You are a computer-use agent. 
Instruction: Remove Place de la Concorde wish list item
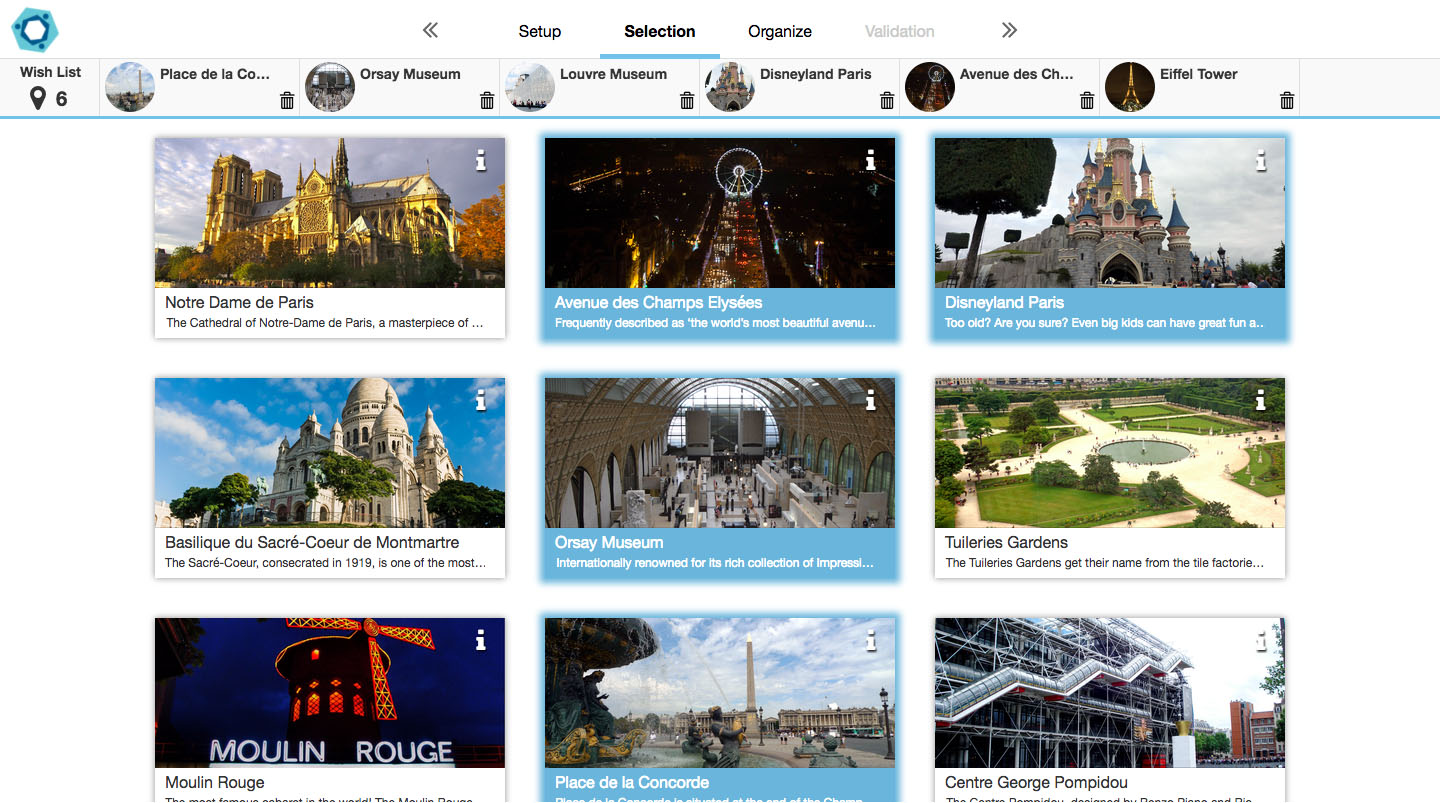tap(287, 100)
